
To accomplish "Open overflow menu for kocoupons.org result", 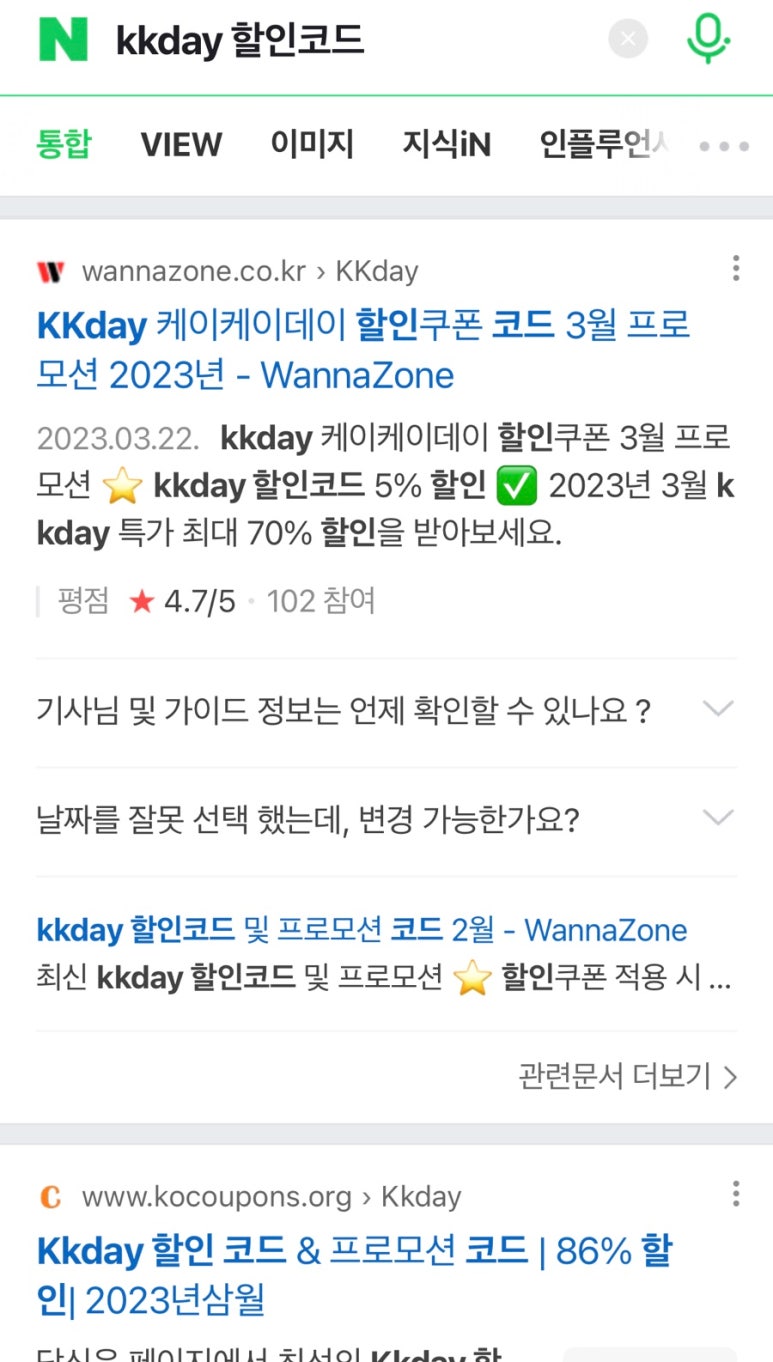I will pyautogui.click(x=736, y=1194).
